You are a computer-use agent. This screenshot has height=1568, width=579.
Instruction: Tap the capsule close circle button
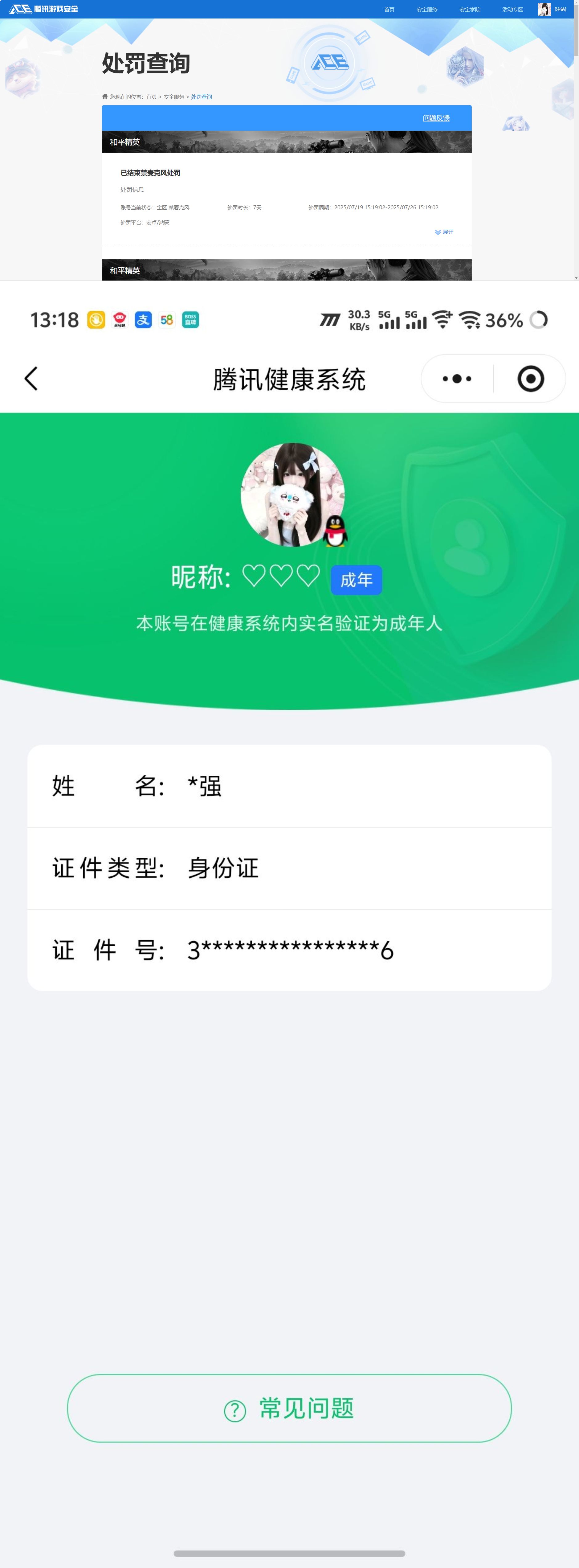528,378
